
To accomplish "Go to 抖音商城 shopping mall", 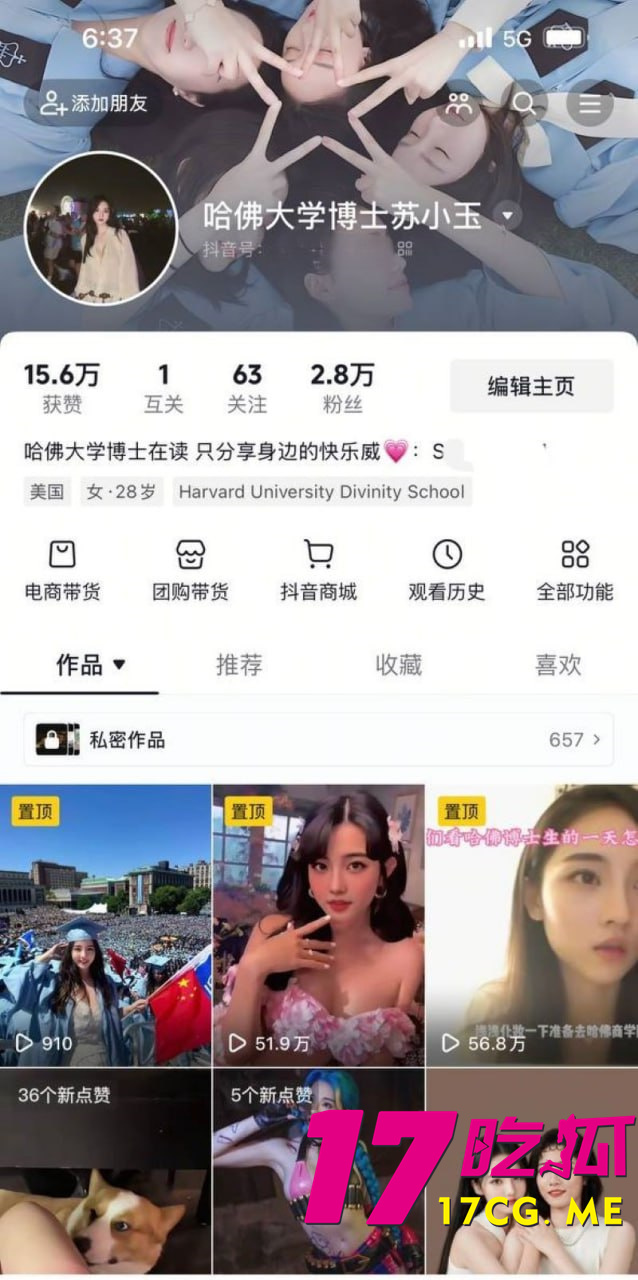I will 318,570.
